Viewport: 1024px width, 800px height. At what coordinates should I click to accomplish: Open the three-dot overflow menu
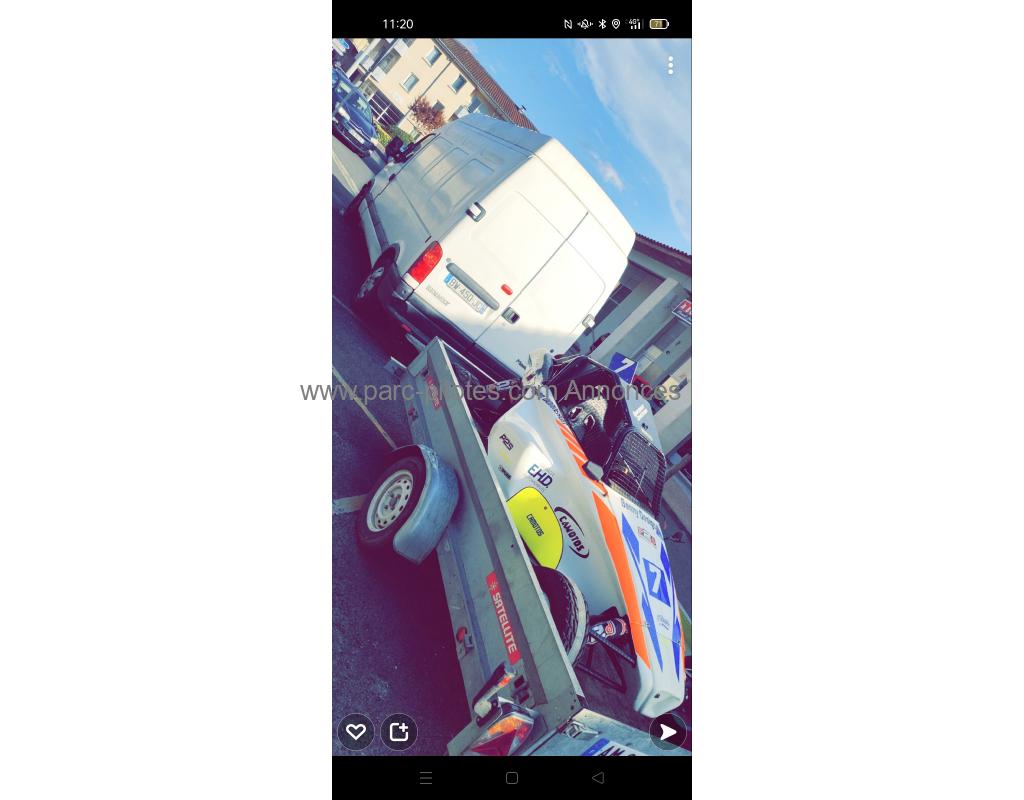coord(670,65)
